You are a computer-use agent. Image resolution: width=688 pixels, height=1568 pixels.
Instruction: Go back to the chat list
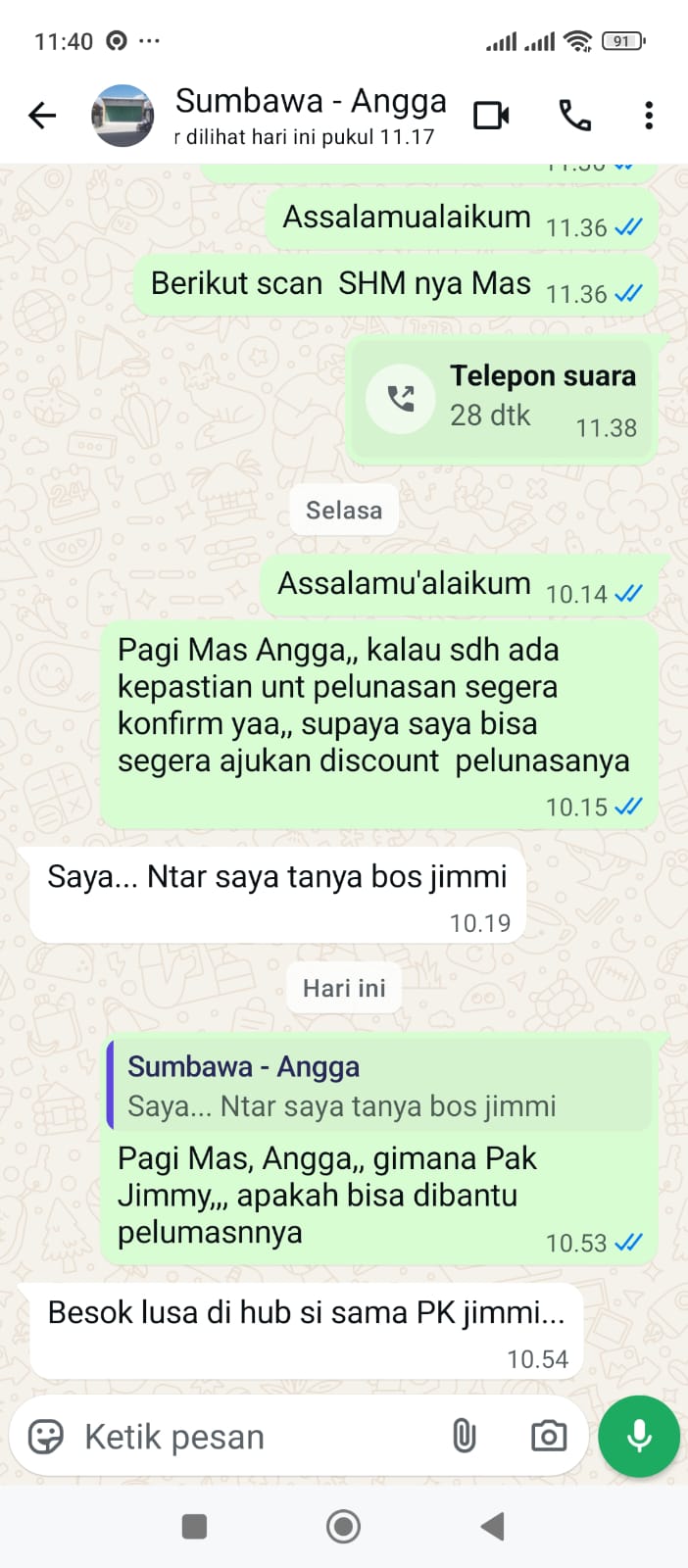click(x=42, y=116)
